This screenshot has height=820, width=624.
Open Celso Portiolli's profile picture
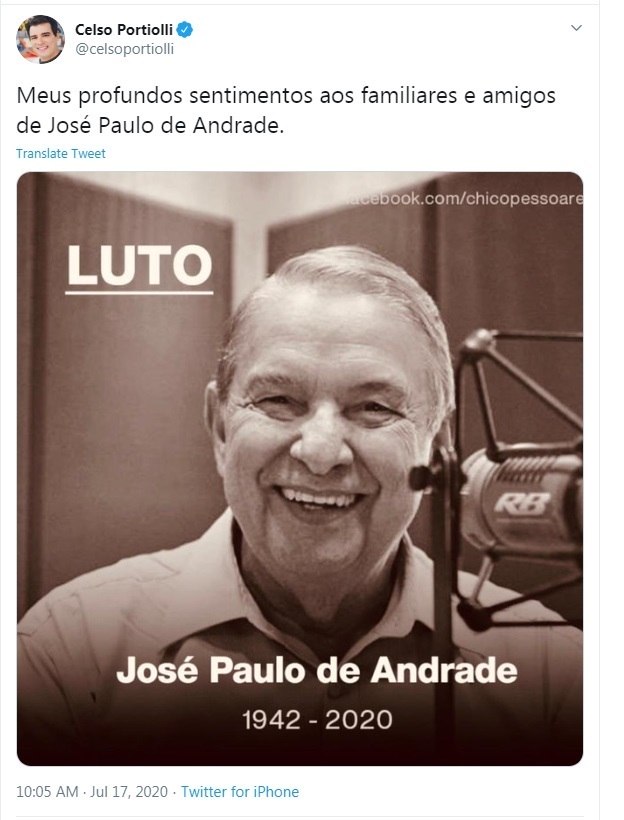click(x=40, y=39)
